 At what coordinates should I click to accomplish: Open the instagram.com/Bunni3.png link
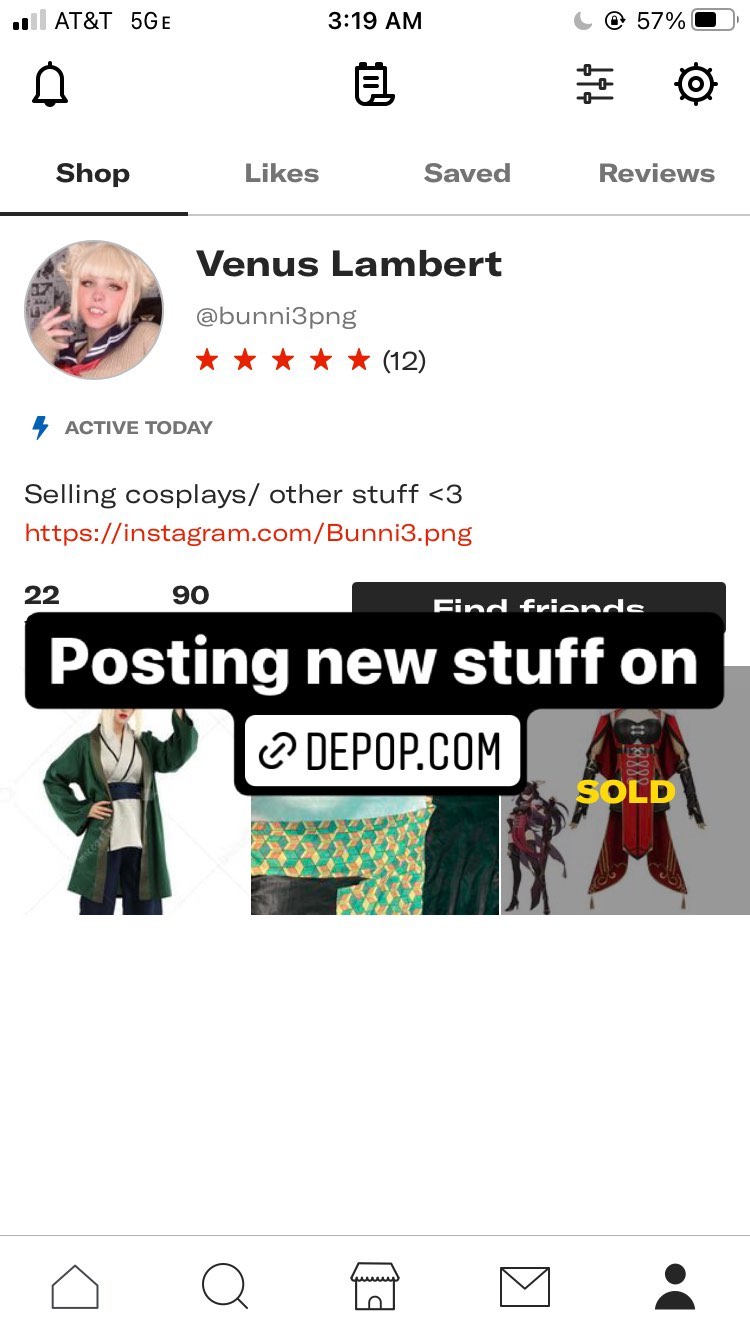tap(248, 532)
